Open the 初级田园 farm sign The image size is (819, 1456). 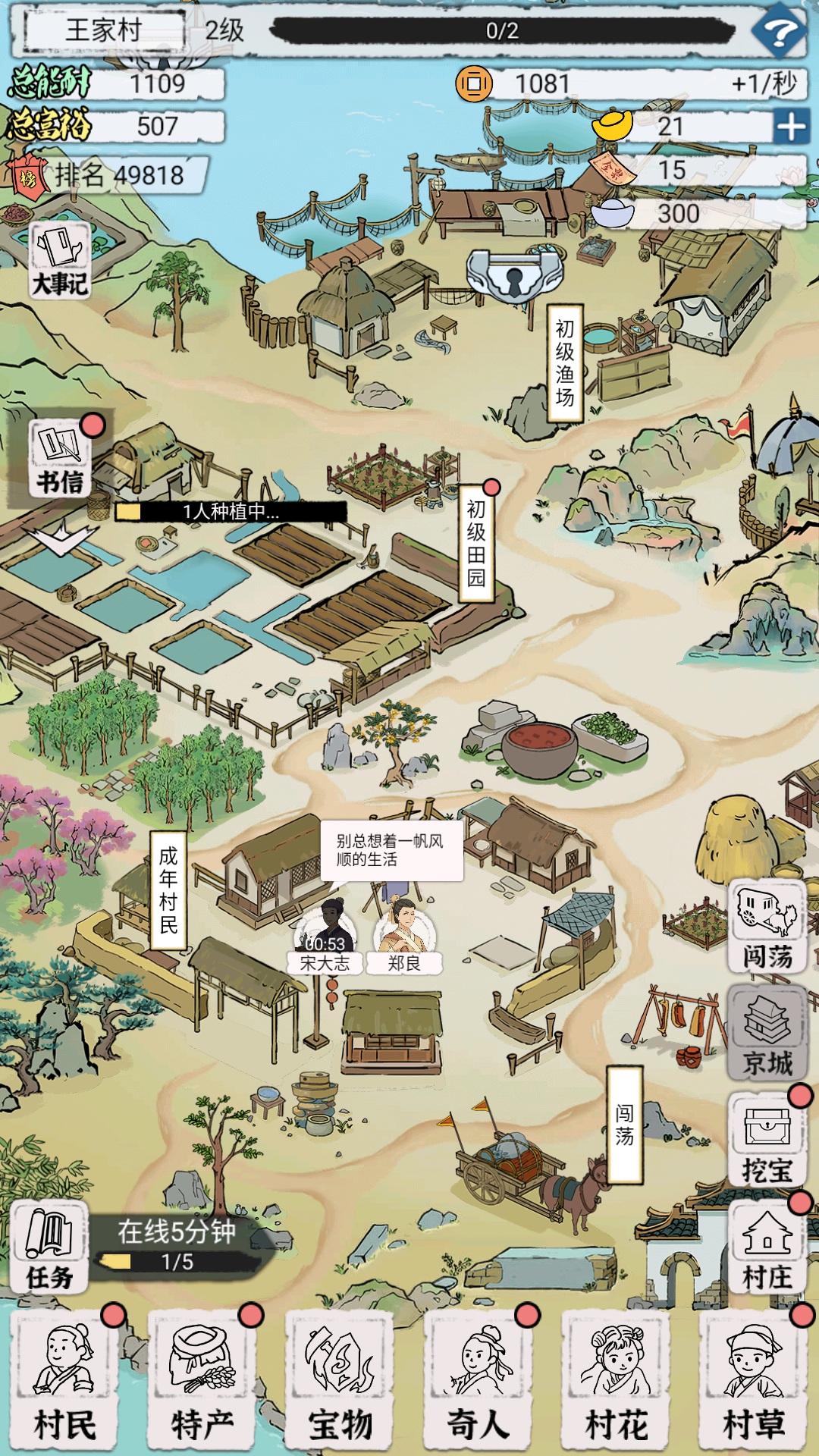(x=476, y=542)
